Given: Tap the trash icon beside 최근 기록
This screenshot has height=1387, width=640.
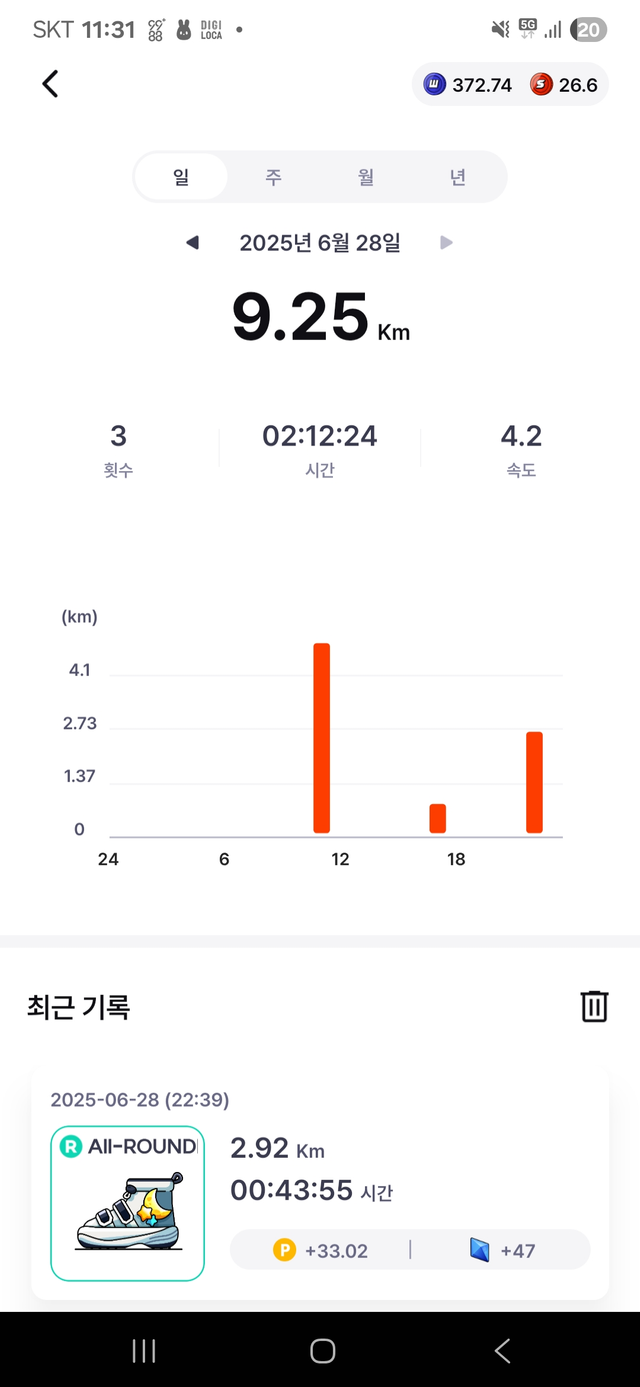Looking at the screenshot, I should point(594,1006).
